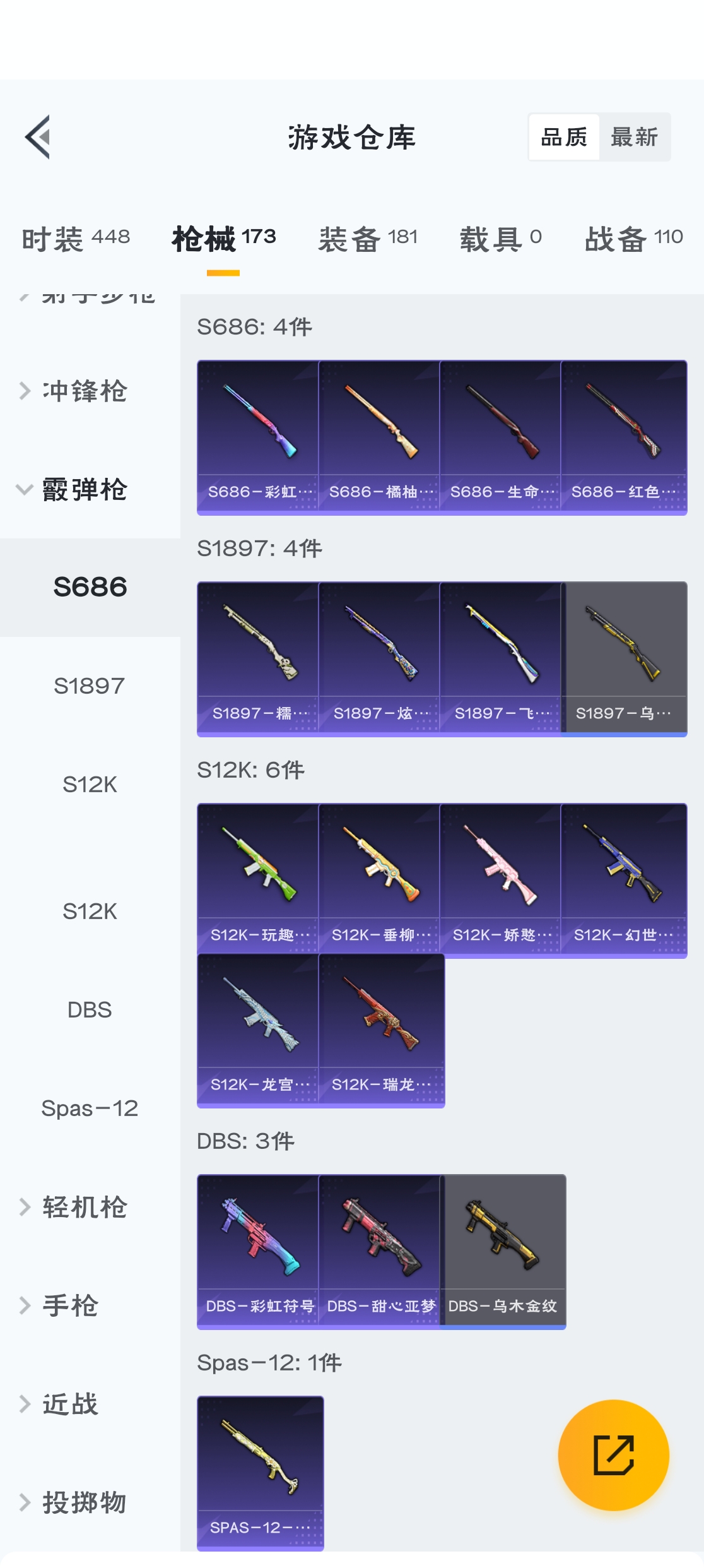Switch to the 战备 tab
Screen dimensions: 704x1568
point(633,239)
